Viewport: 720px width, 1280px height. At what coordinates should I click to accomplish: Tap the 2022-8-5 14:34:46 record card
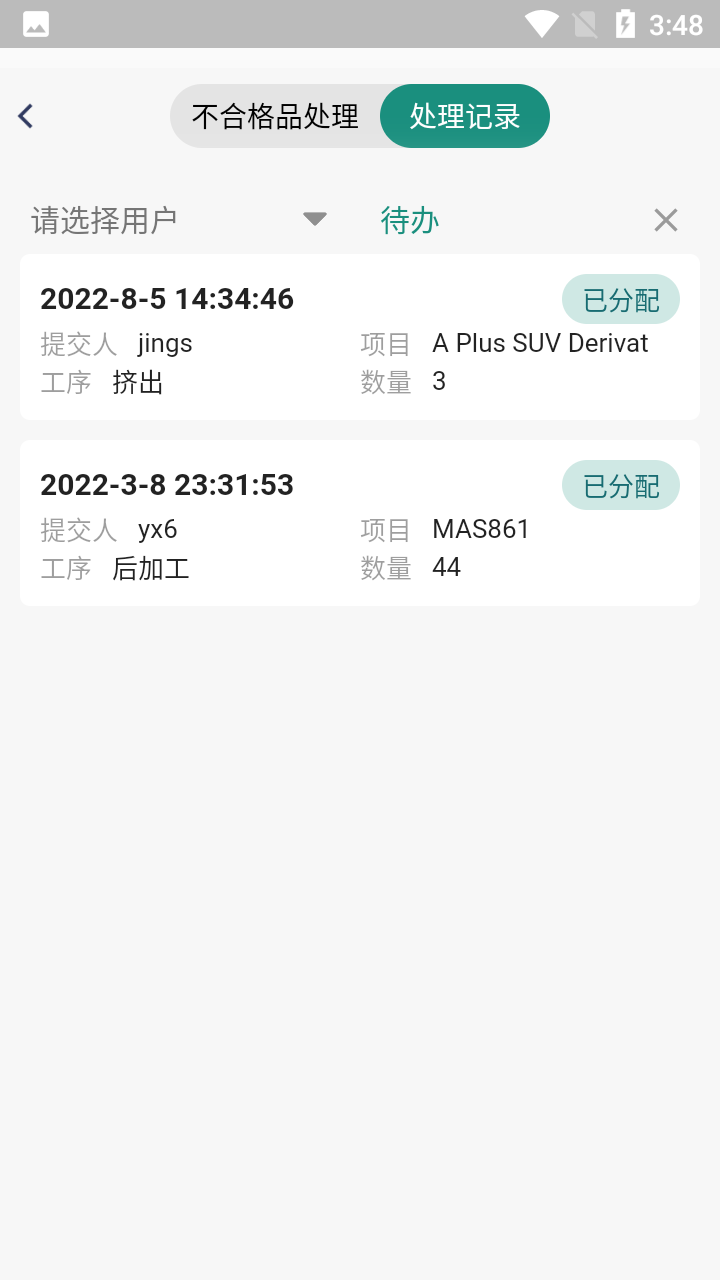coord(360,337)
